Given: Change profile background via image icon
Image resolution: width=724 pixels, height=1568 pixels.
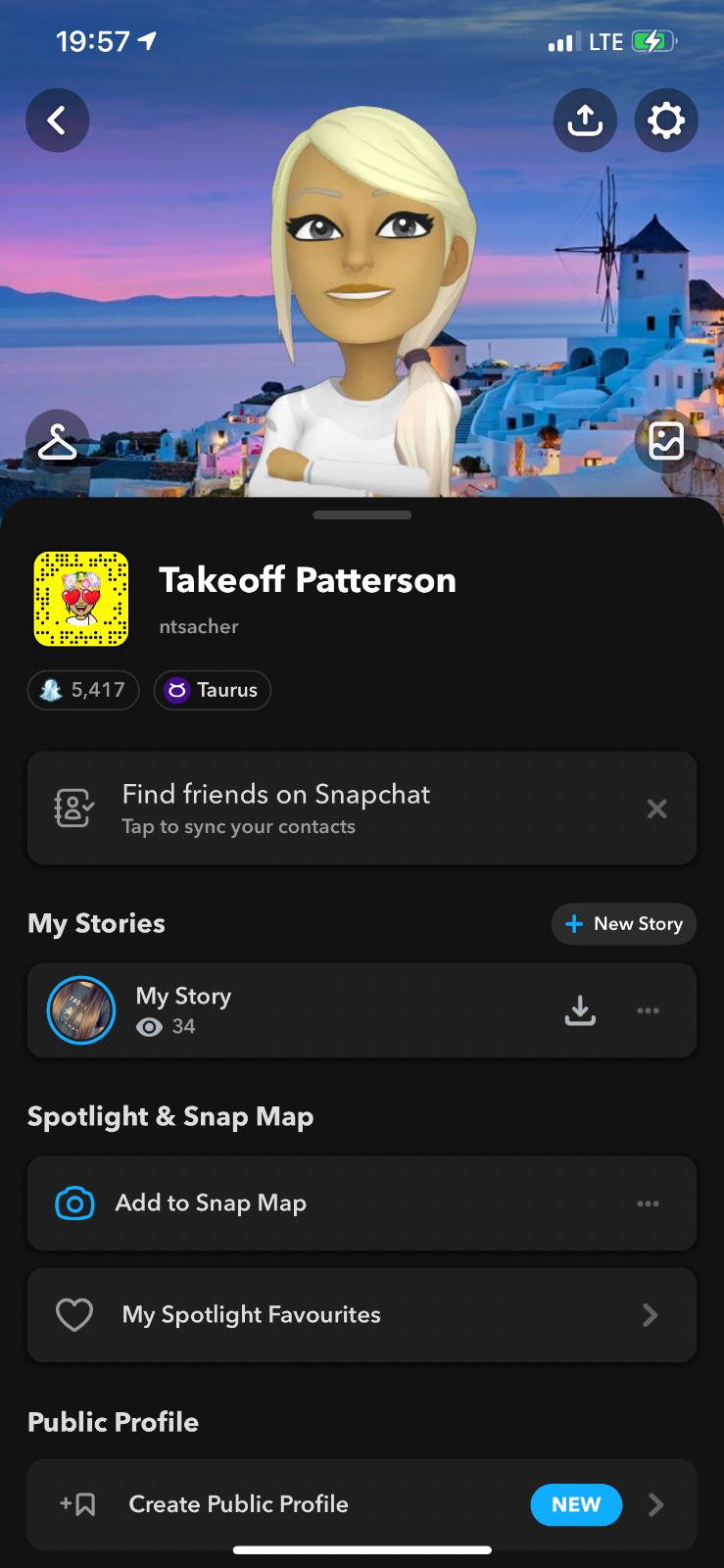Looking at the screenshot, I should [x=666, y=441].
